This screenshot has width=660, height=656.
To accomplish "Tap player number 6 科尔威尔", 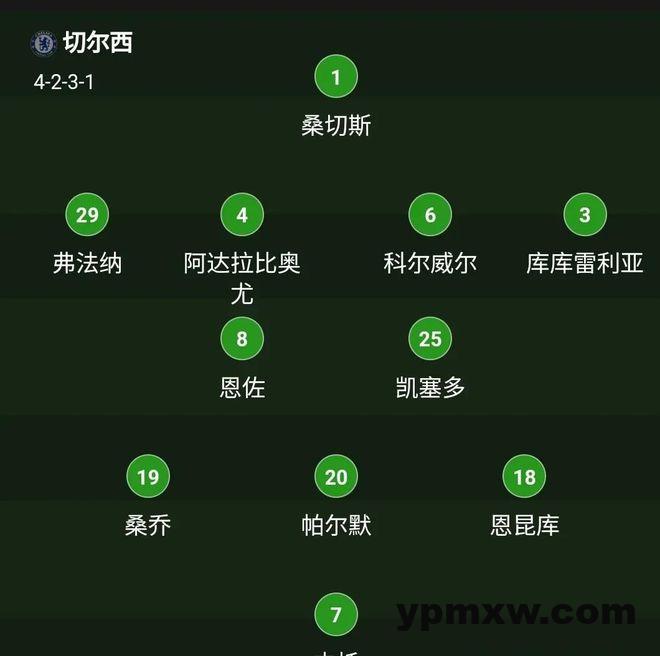I will click(x=430, y=215).
